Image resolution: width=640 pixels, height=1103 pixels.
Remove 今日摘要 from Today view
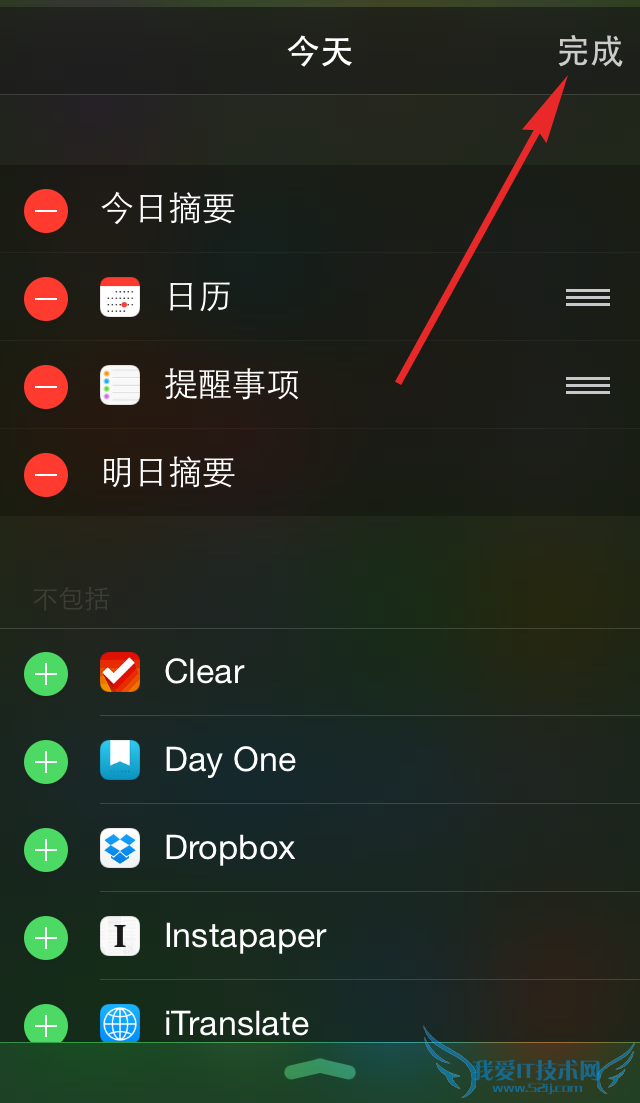pos(46,210)
